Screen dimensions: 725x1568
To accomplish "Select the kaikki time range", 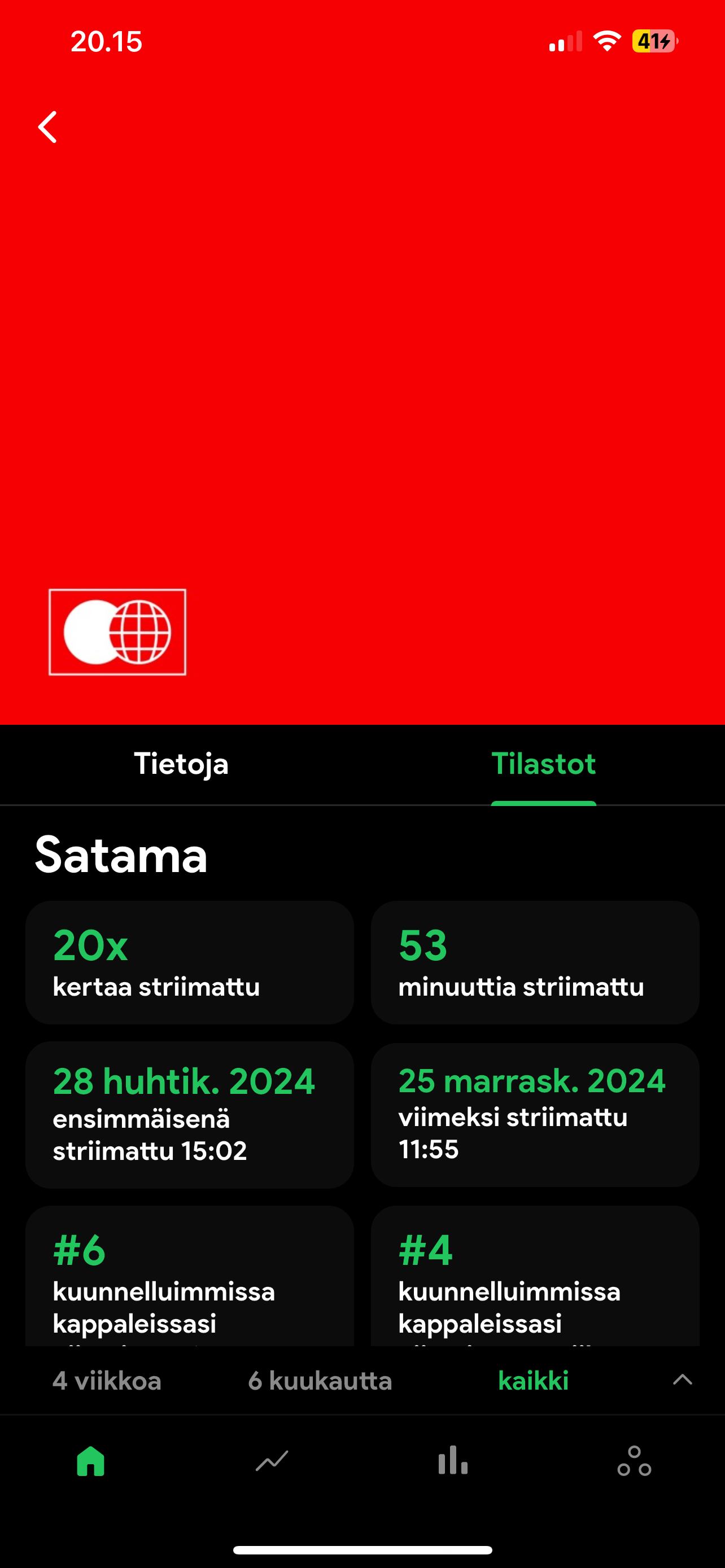I will [x=533, y=1381].
